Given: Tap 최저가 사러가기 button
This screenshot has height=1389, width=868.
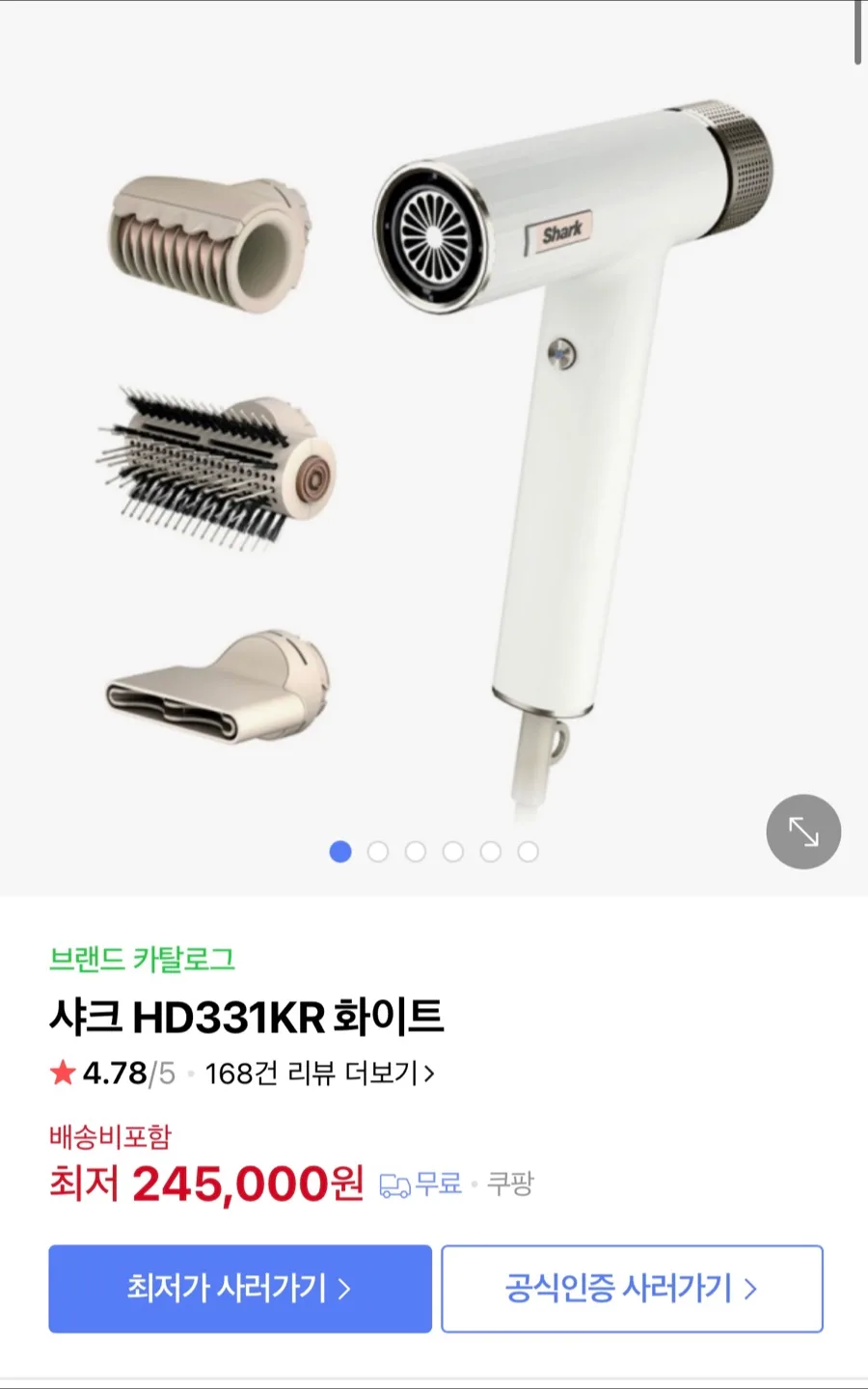Looking at the screenshot, I should [x=240, y=1289].
